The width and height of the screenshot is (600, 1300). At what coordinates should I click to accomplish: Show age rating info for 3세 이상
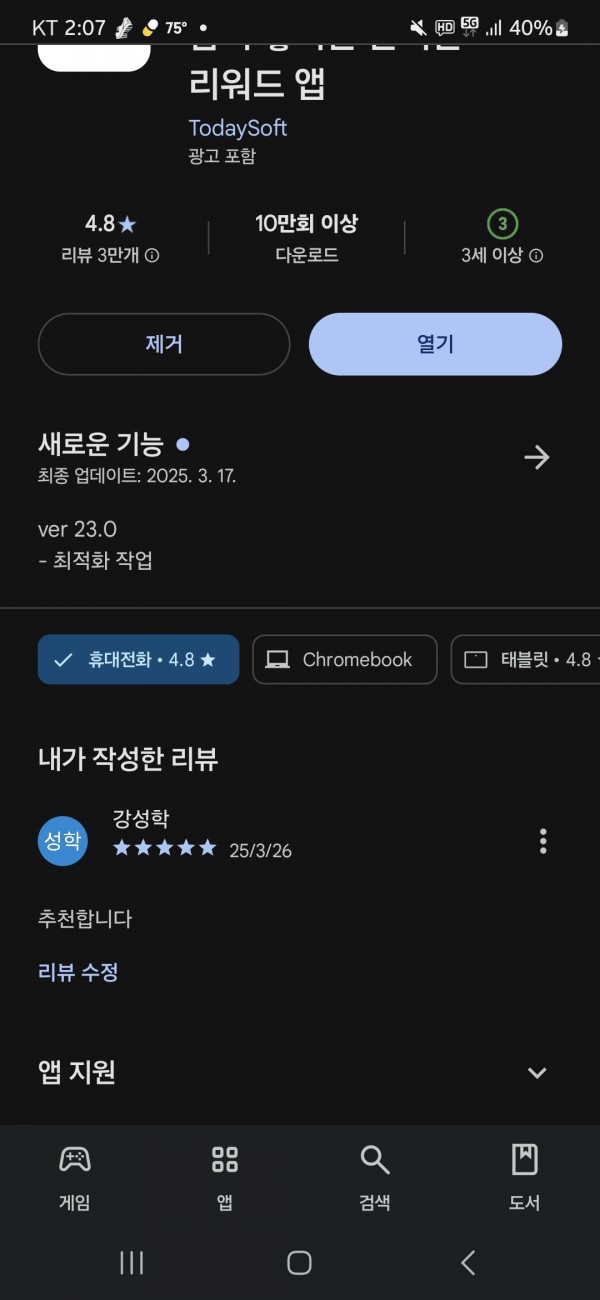536,256
